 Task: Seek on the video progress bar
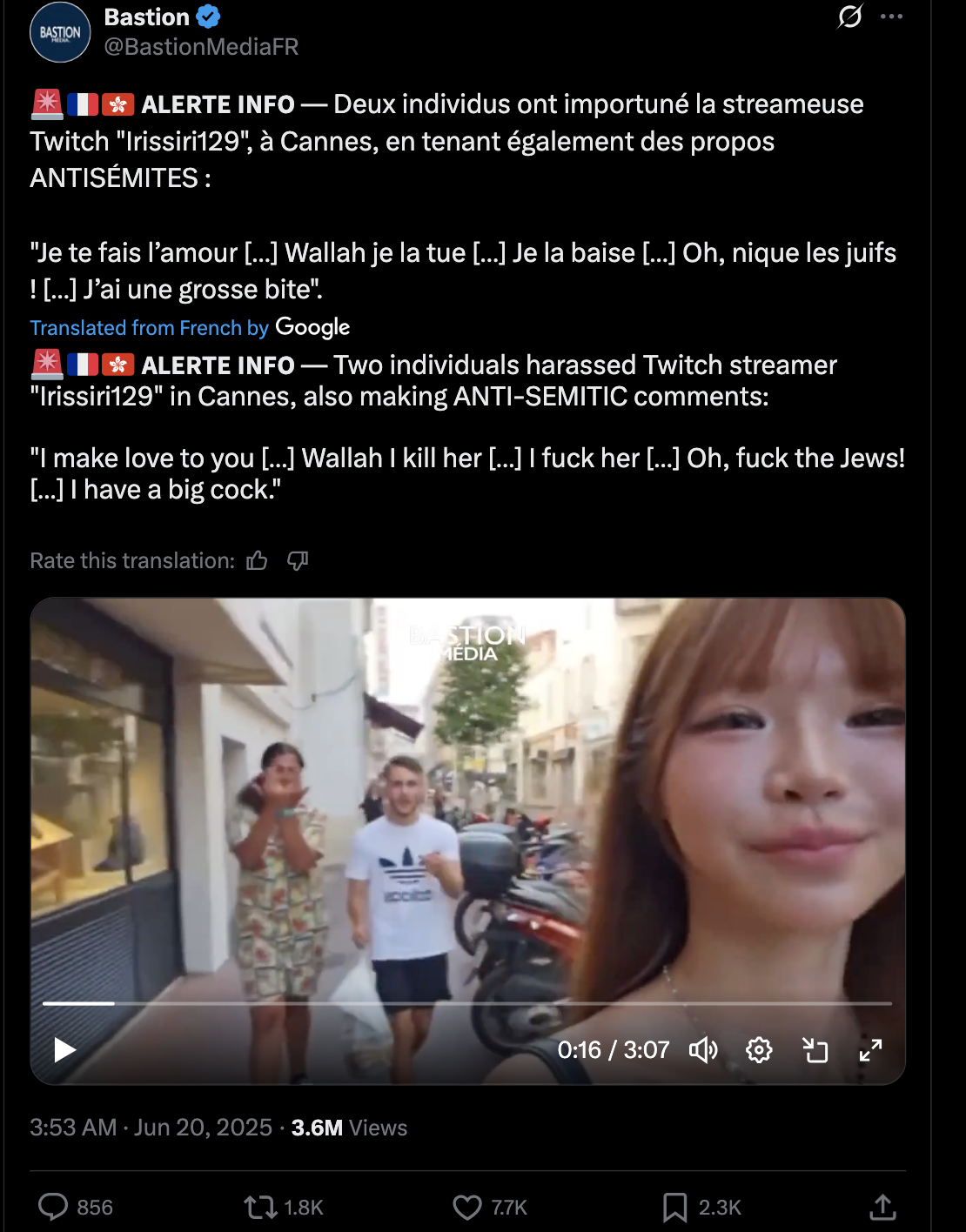467,1003
